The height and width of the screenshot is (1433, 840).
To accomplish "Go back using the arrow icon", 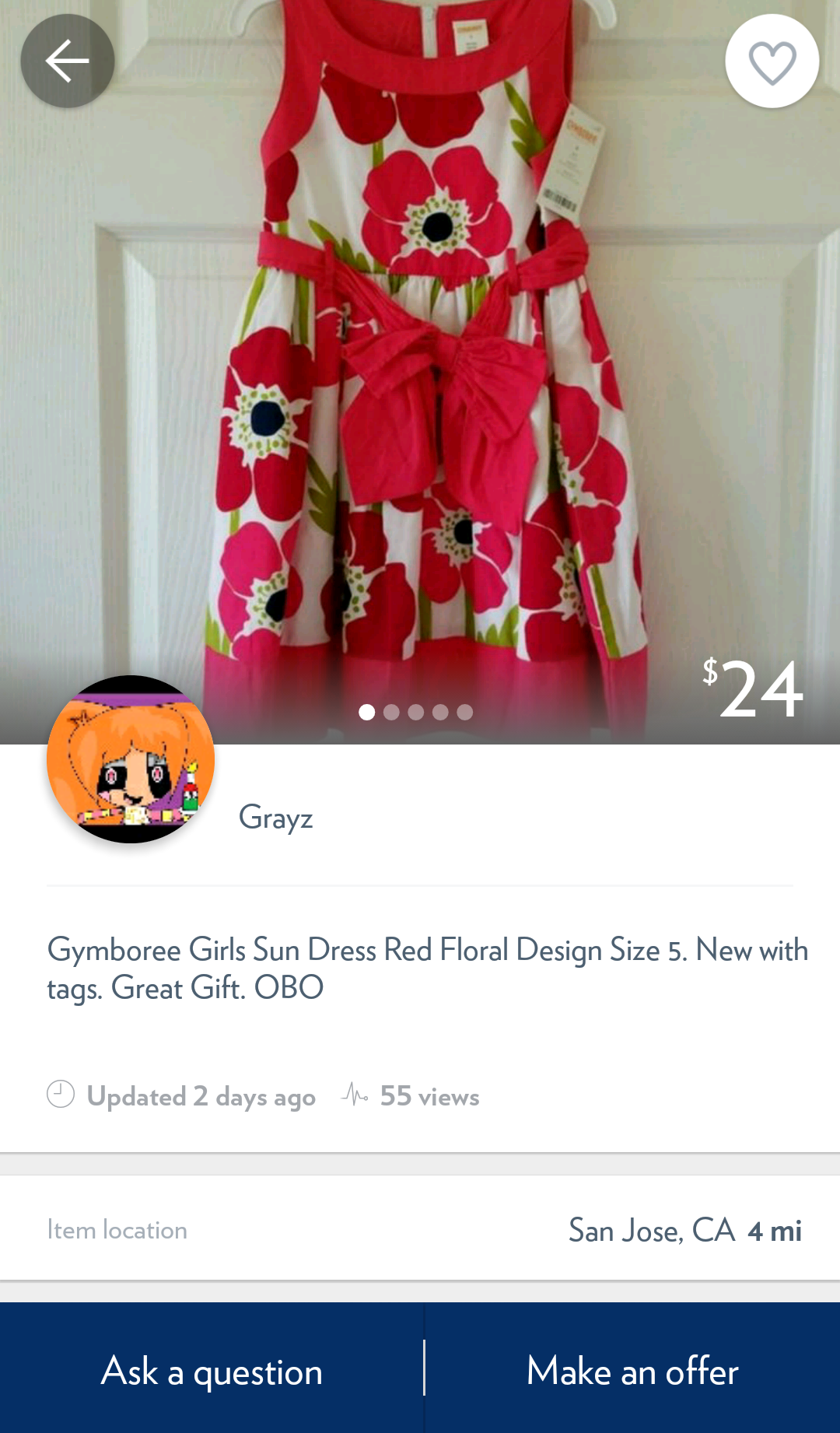I will click(x=68, y=61).
